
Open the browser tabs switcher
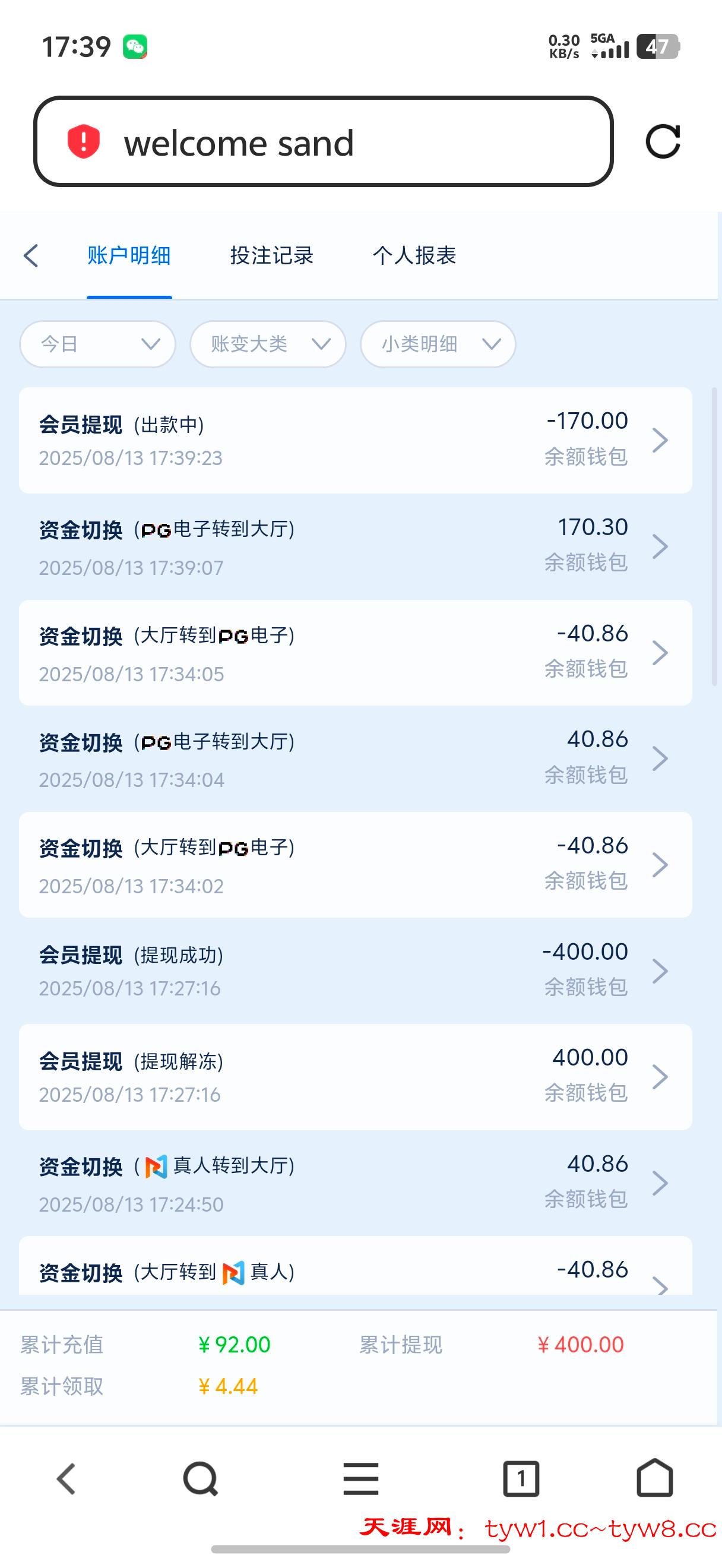pos(521,1478)
